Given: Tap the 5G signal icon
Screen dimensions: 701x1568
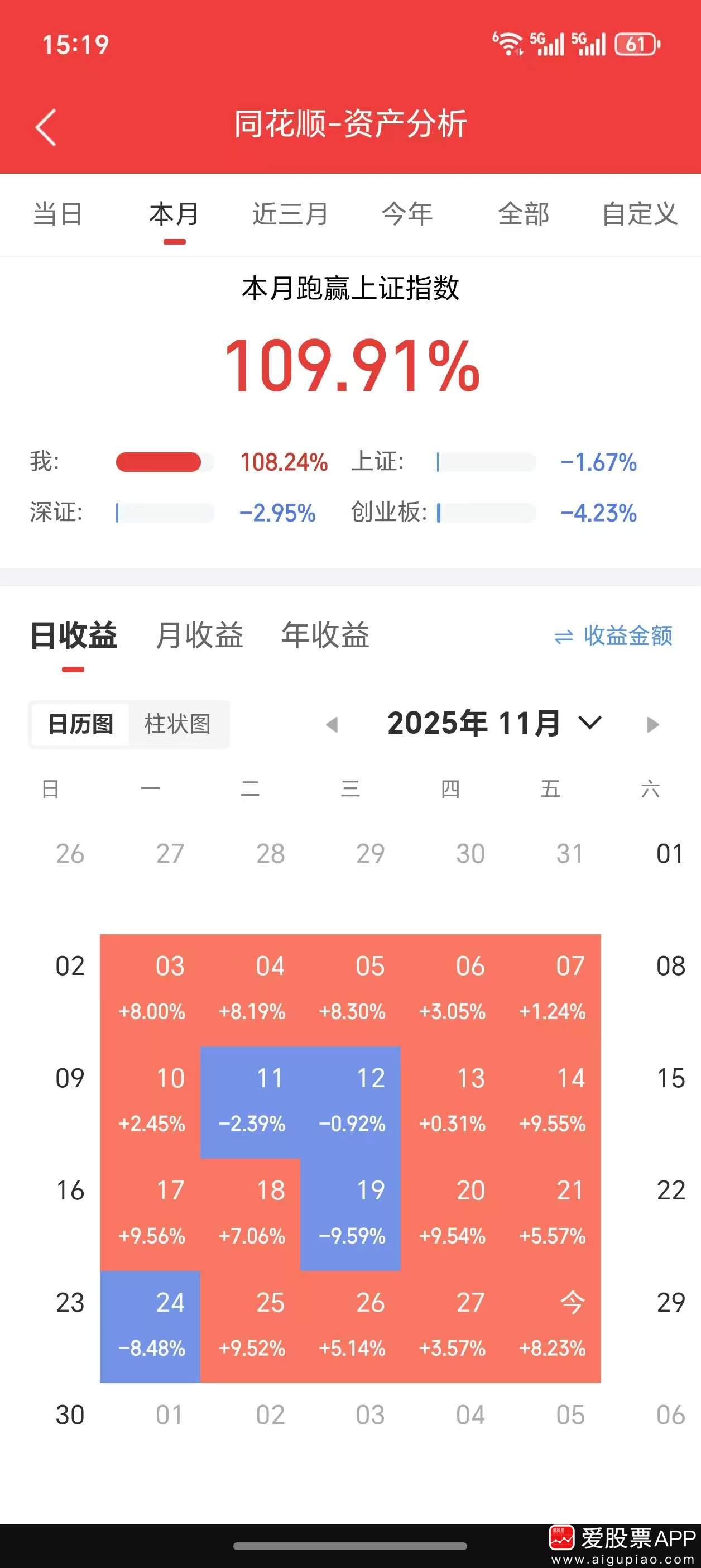Looking at the screenshot, I should (x=548, y=45).
